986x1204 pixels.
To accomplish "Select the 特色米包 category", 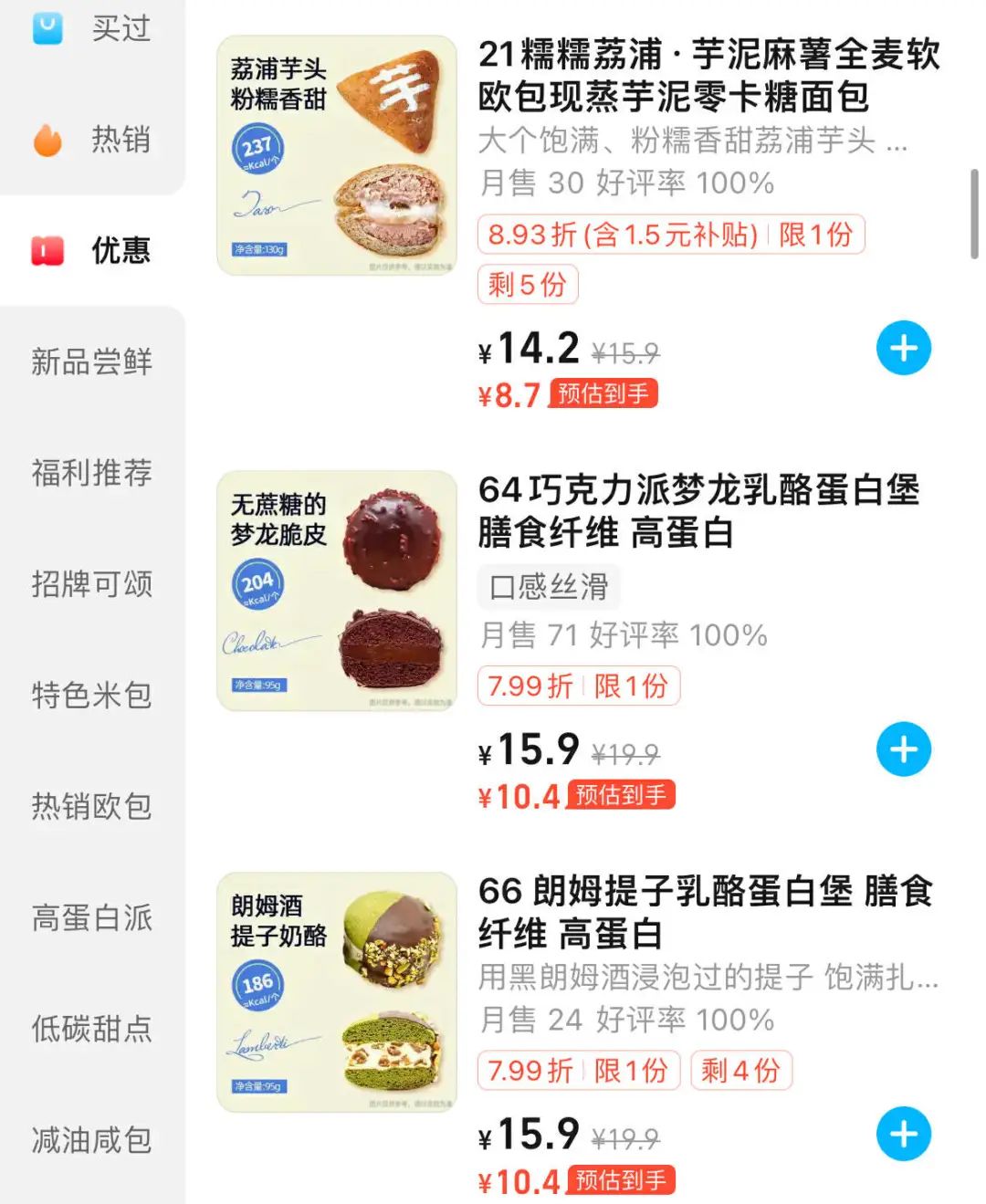I will [x=92, y=696].
